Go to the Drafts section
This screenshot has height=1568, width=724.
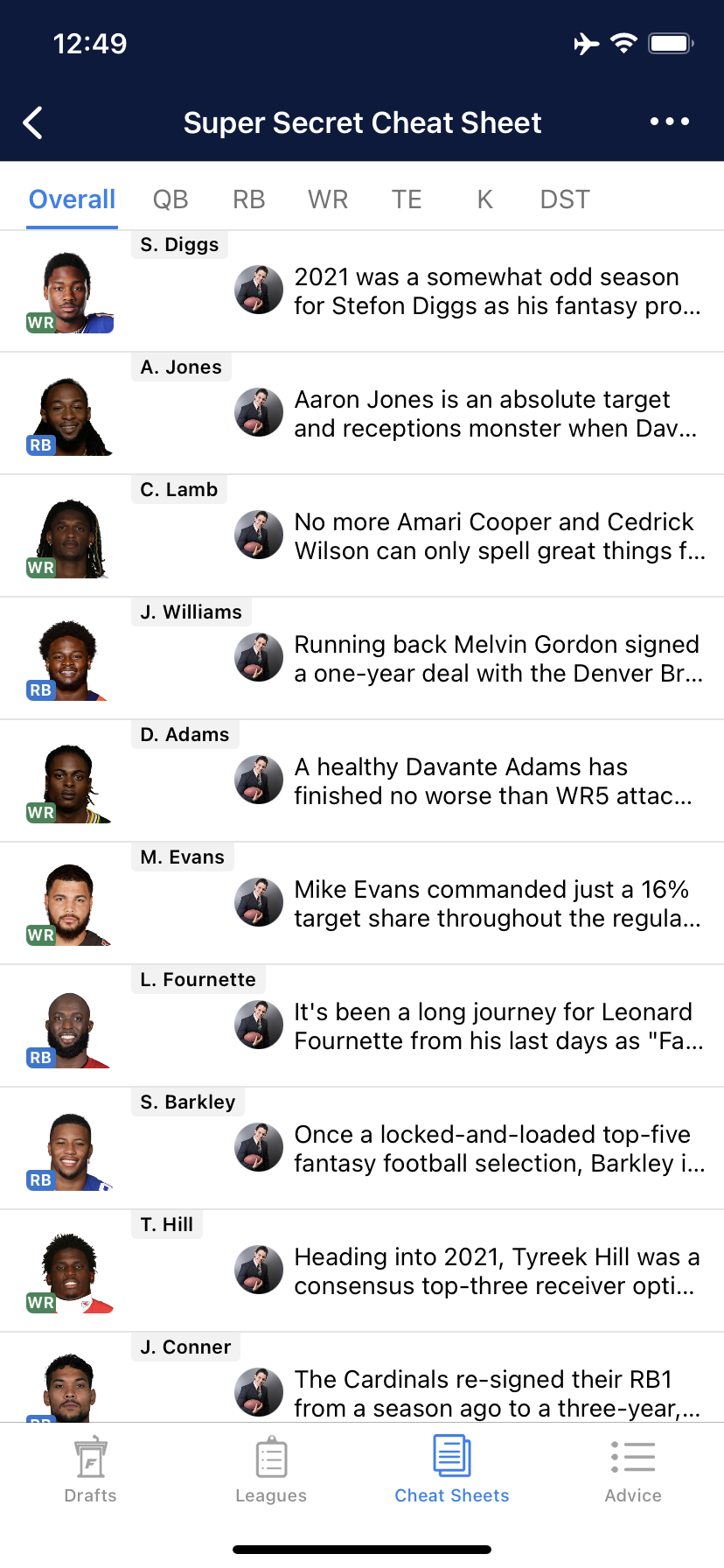pos(90,1471)
